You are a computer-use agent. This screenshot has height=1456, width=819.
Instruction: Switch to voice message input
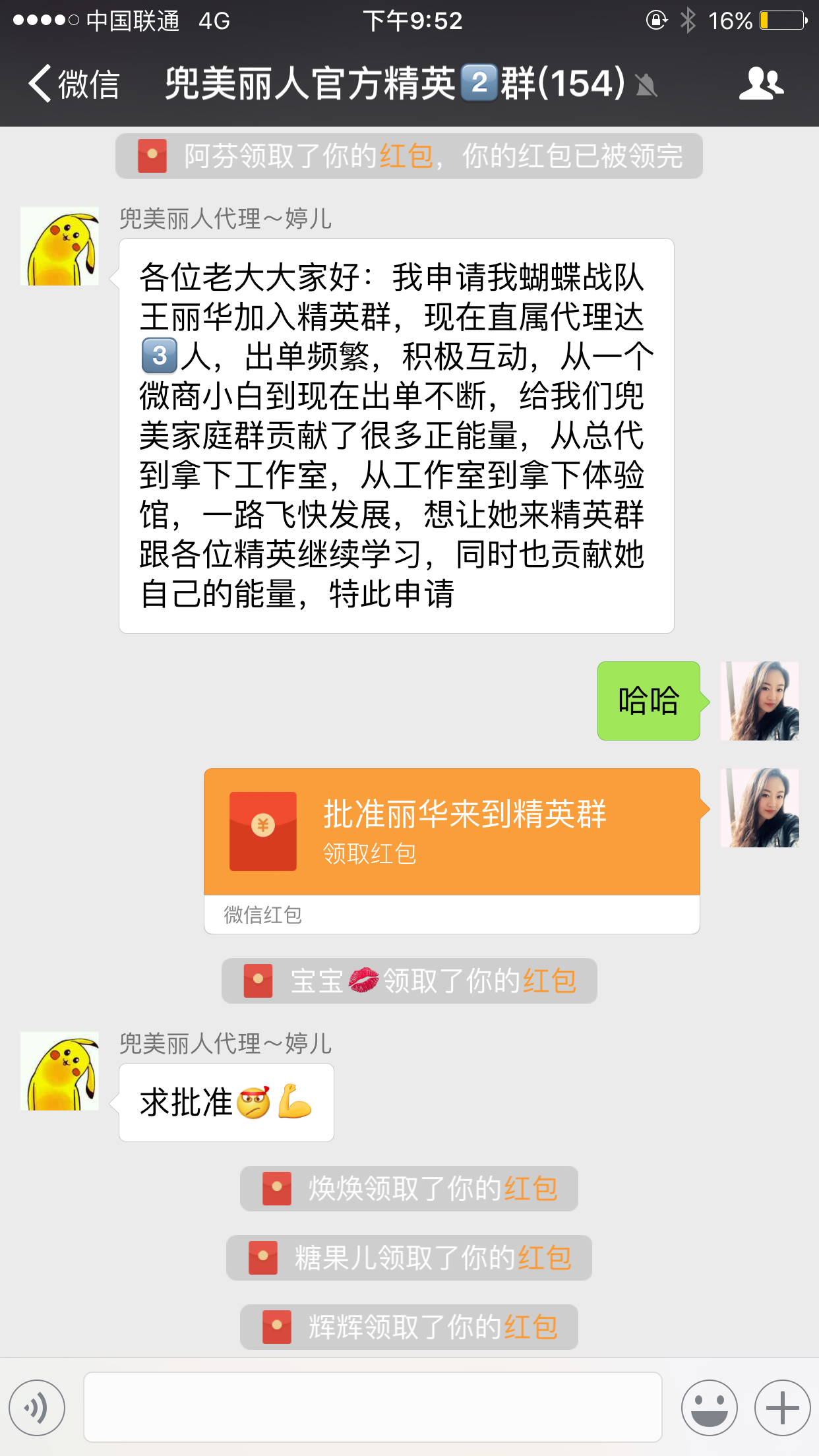(x=37, y=1408)
